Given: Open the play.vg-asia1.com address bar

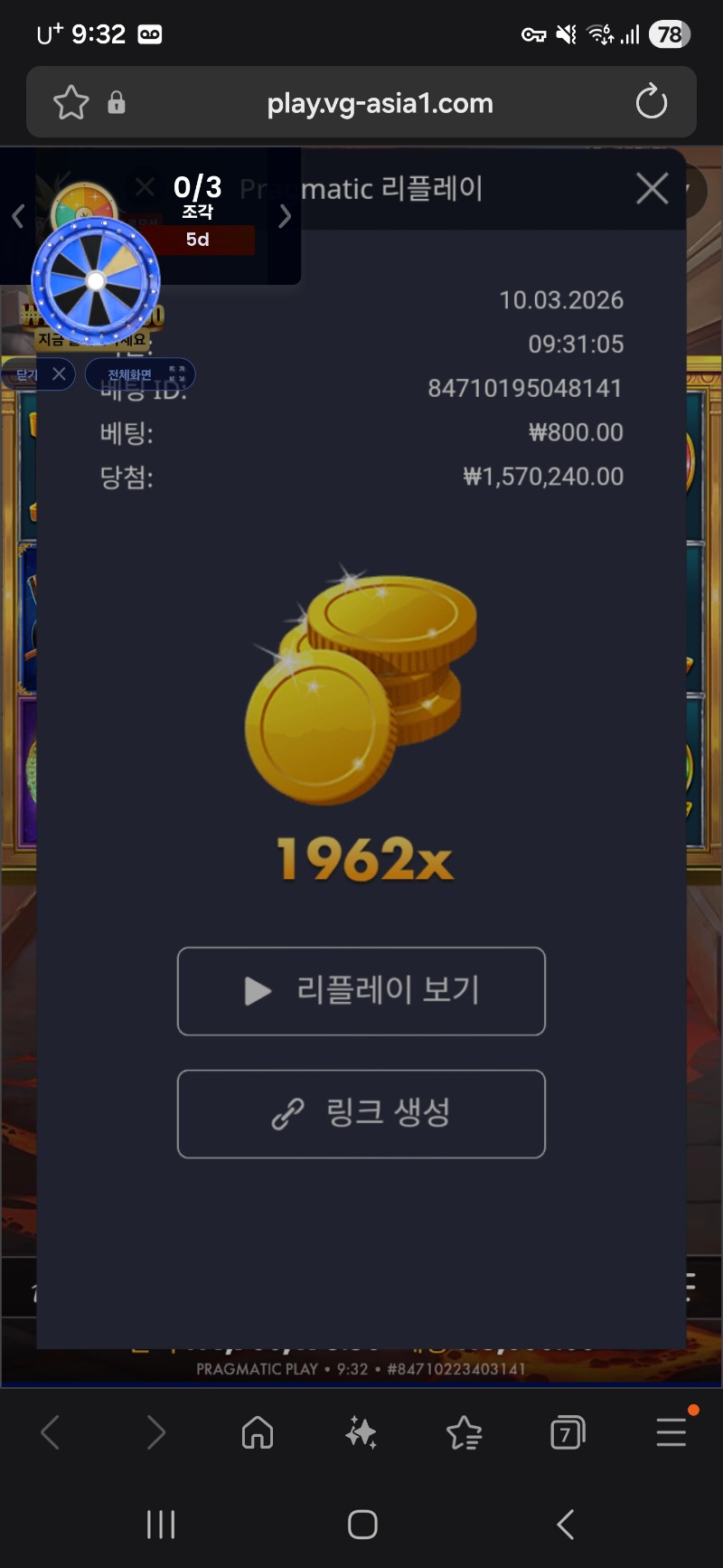Looking at the screenshot, I should (380, 103).
